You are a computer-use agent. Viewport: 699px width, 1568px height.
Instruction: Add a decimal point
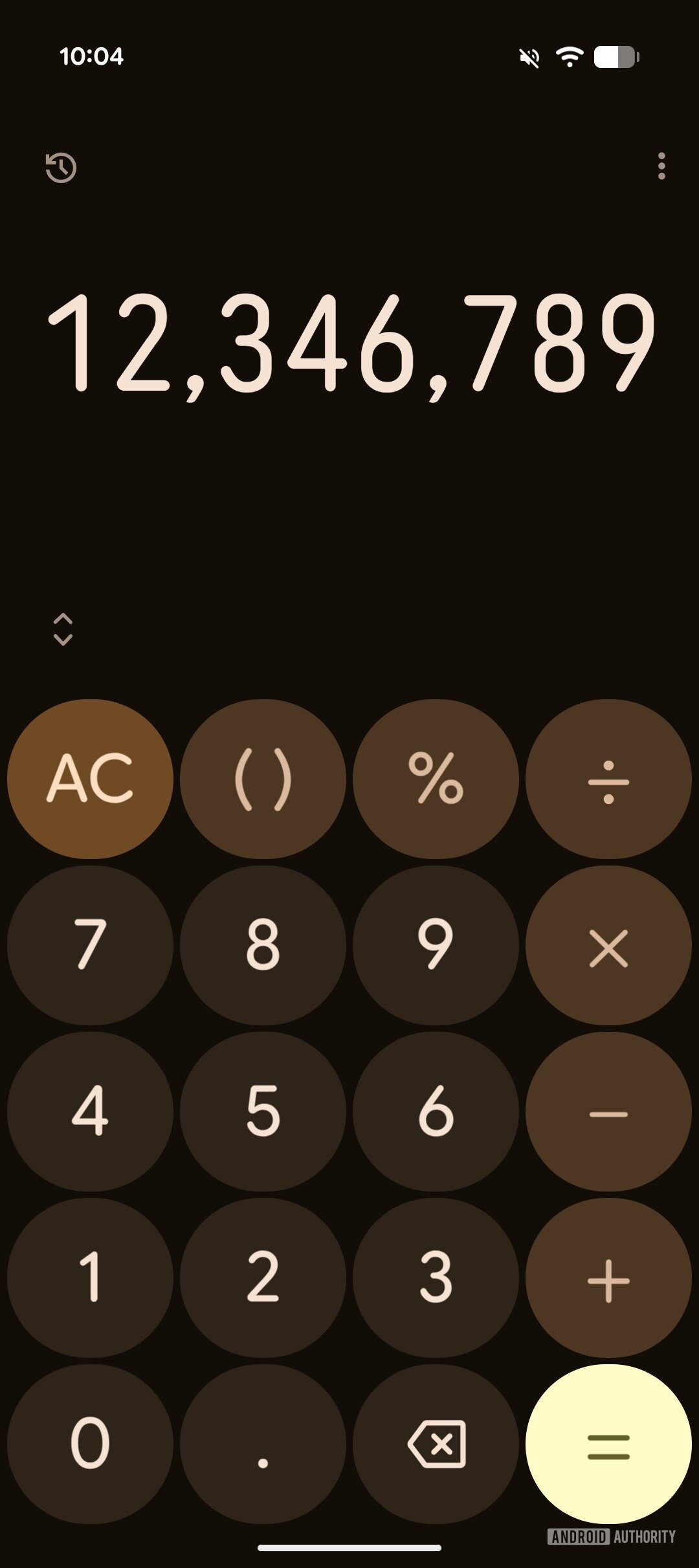[263, 1444]
